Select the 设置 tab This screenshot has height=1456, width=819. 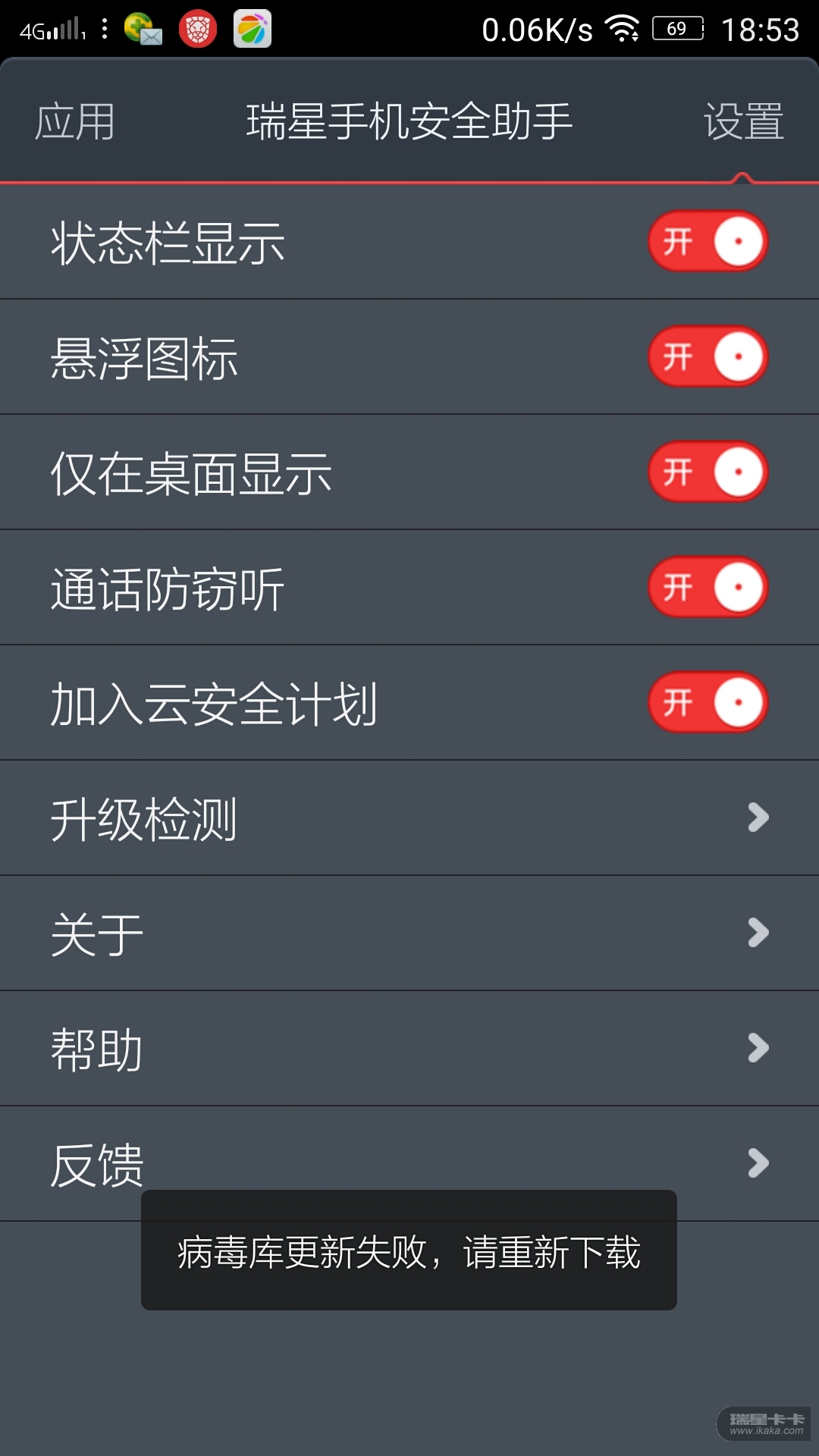[x=743, y=121]
